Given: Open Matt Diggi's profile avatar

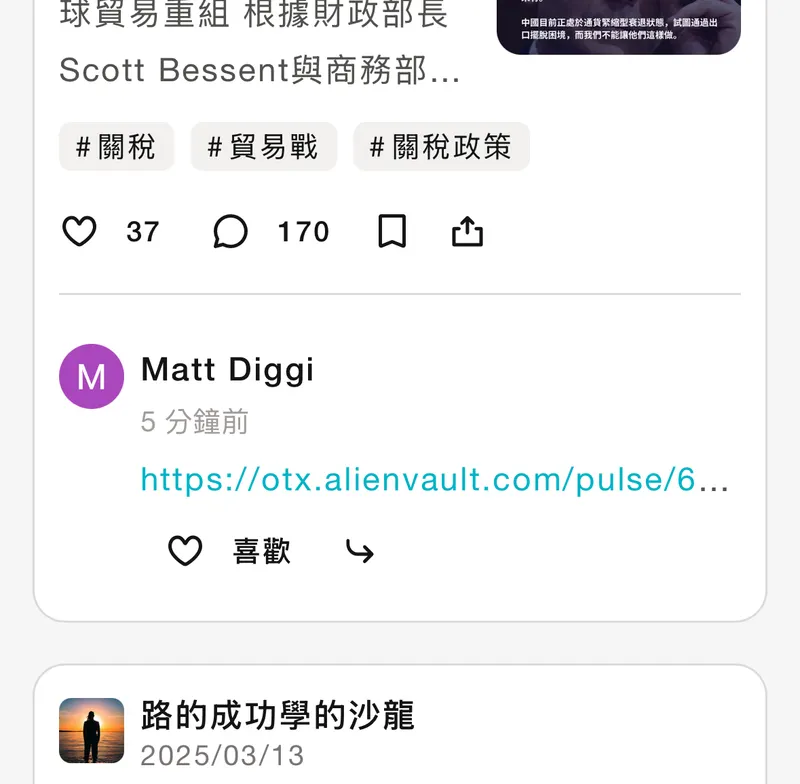Looking at the screenshot, I should pyautogui.click(x=91, y=376).
